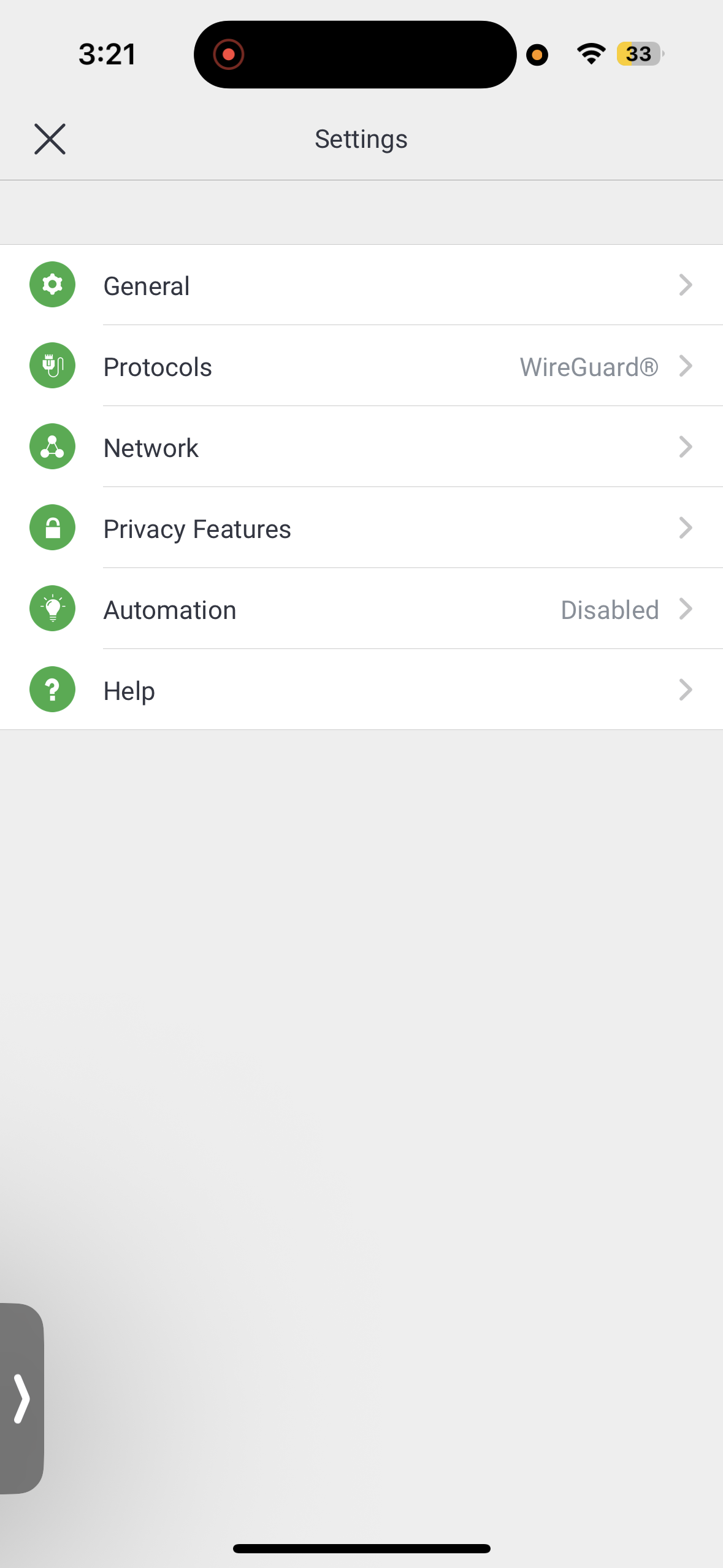Screen dimensions: 723x1568
Task: Expand the Network row chevron
Action: pos(686,447)
